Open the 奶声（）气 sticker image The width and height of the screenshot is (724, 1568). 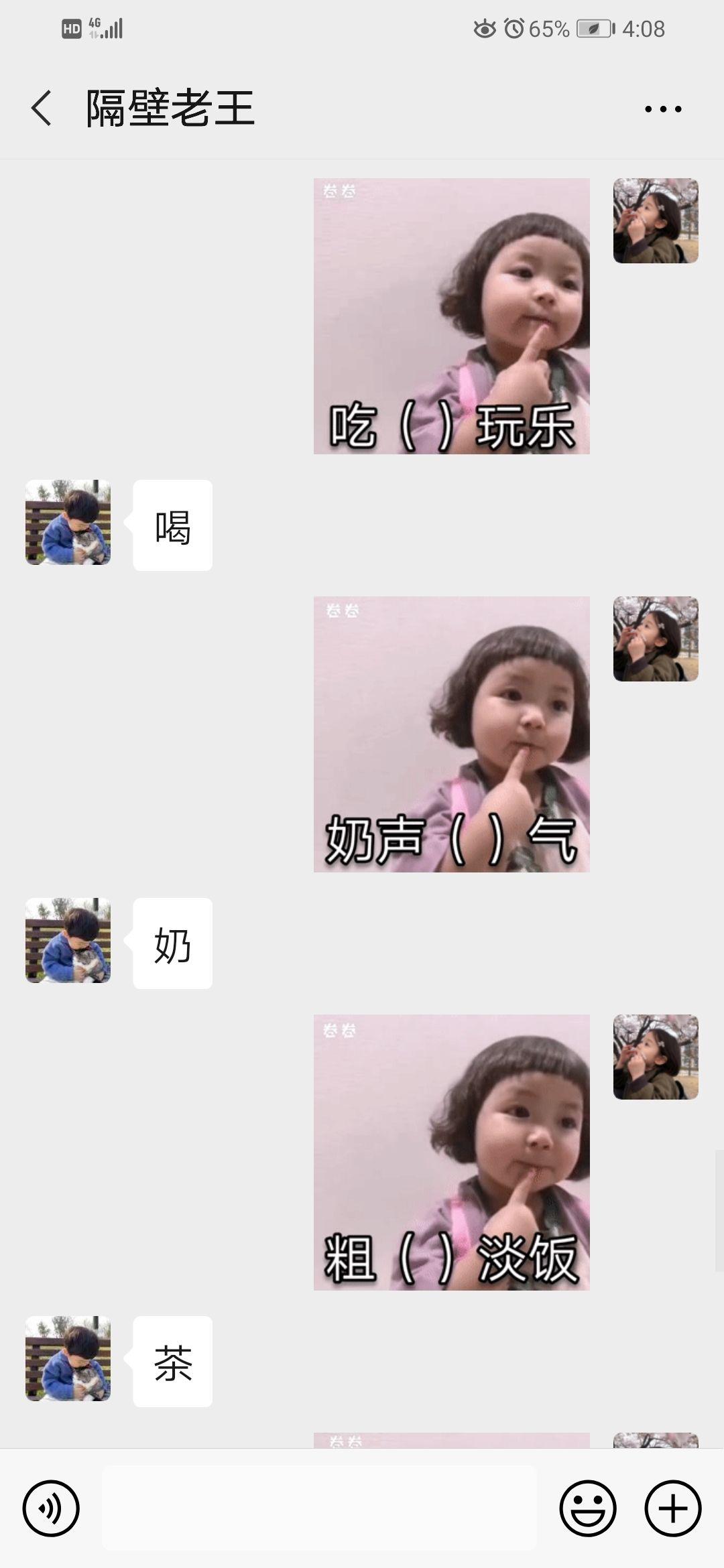coord(451,734)
